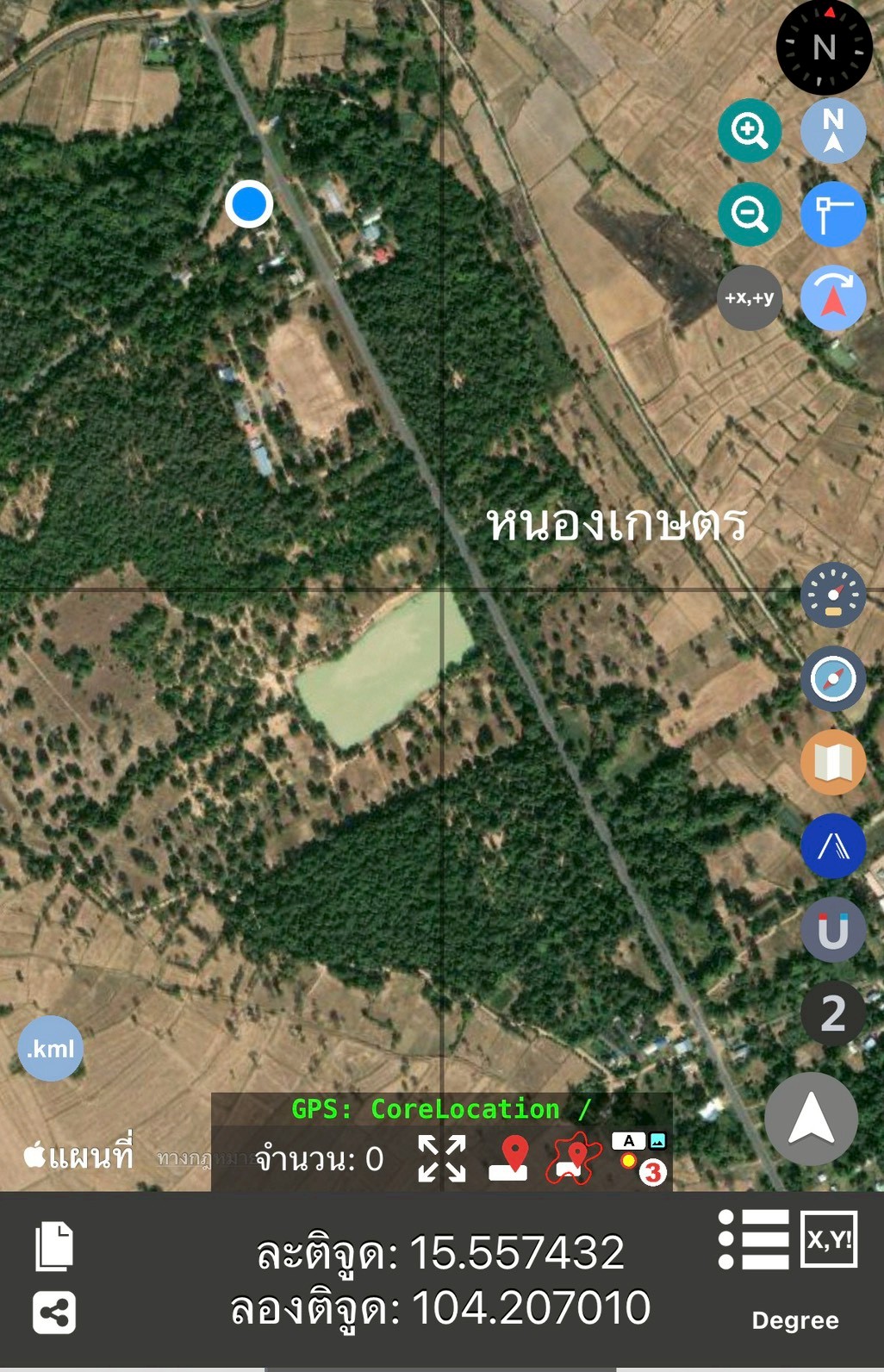Toggle the magnet snap button
The width and height of the screenshot is (884, 1372).
(x=832, y=929)
